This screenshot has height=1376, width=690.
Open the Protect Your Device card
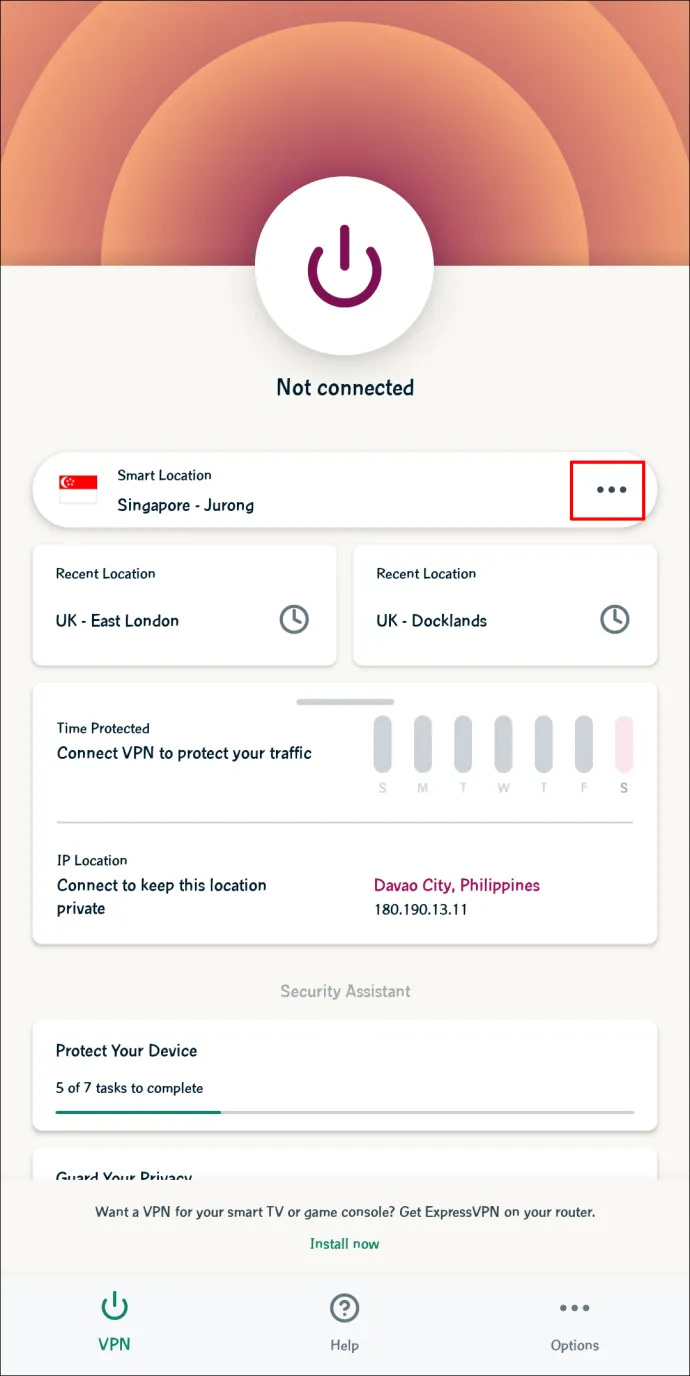coord(344,1075)
